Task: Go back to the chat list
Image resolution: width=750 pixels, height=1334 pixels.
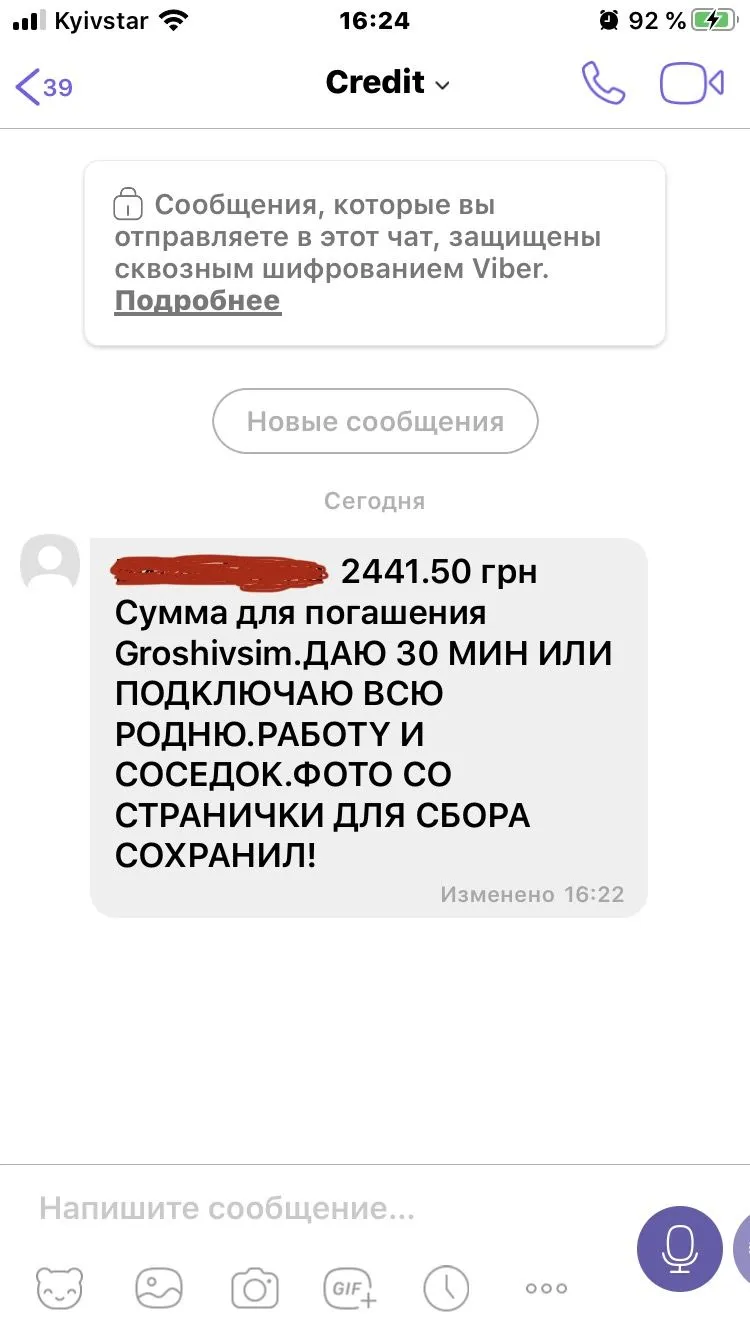Action: (44, 86)
